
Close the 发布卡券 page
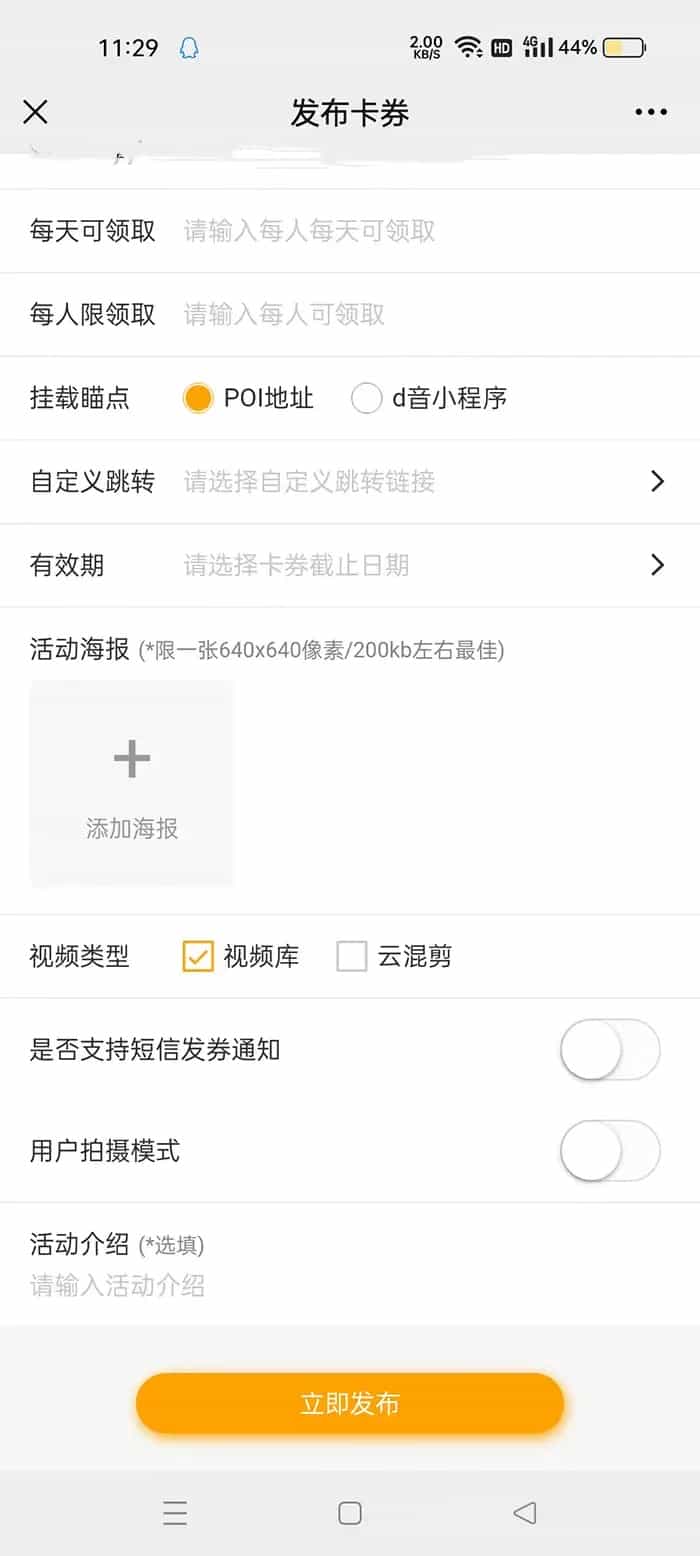35,112
